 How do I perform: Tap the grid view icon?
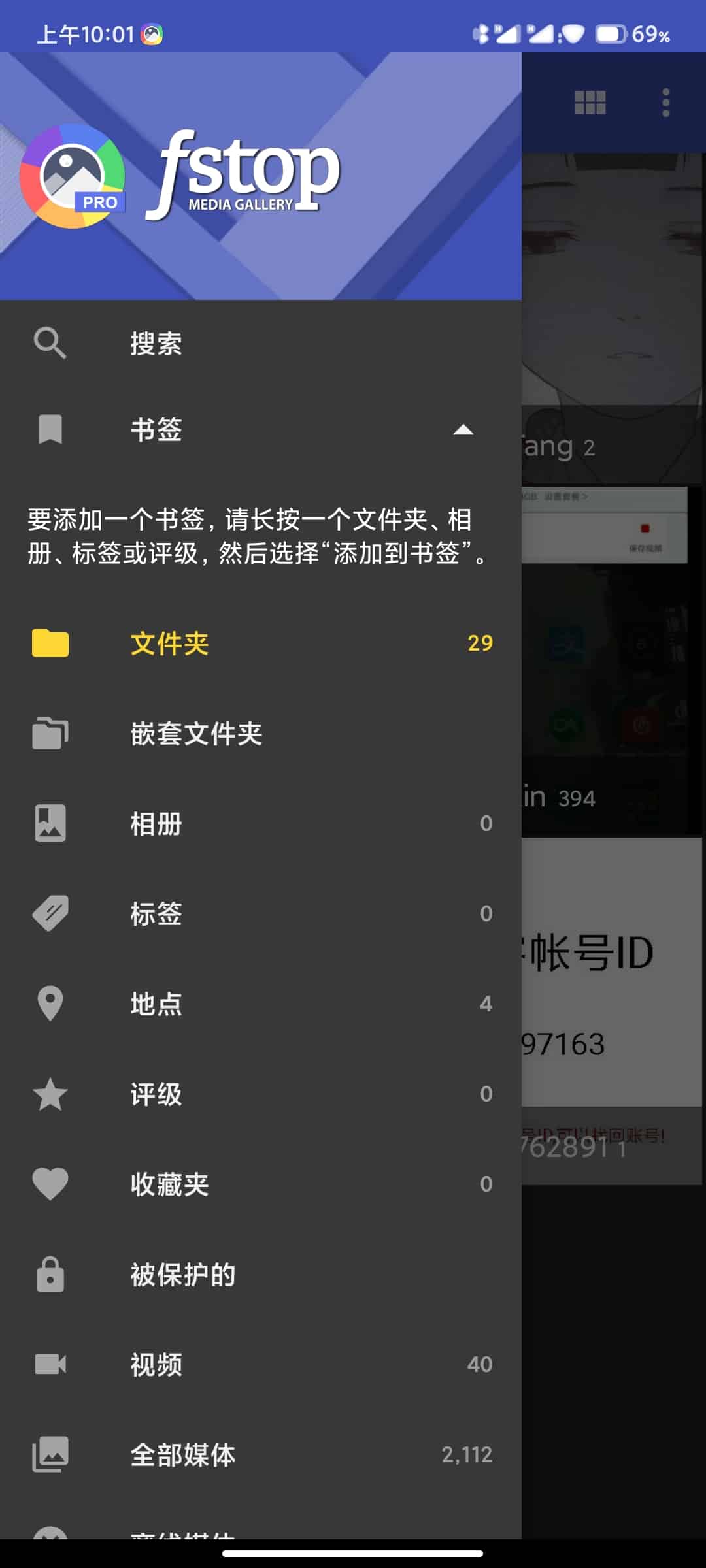590,103
